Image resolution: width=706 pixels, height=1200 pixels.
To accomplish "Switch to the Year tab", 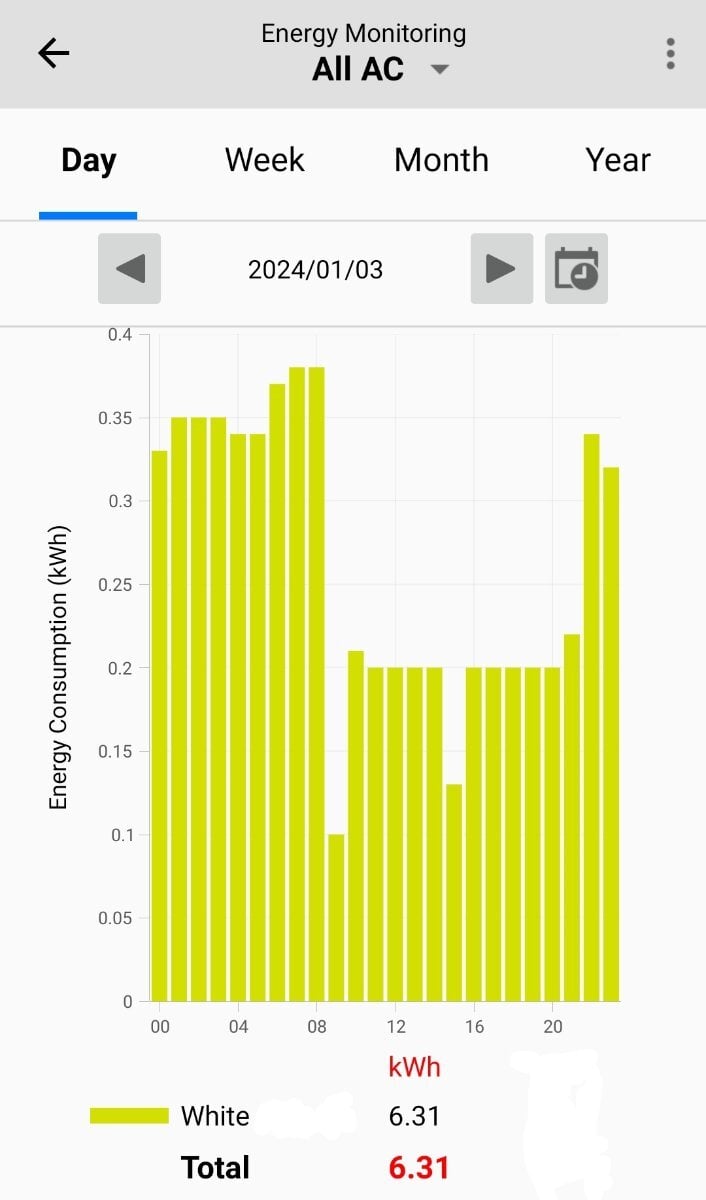I will (617, 160).
